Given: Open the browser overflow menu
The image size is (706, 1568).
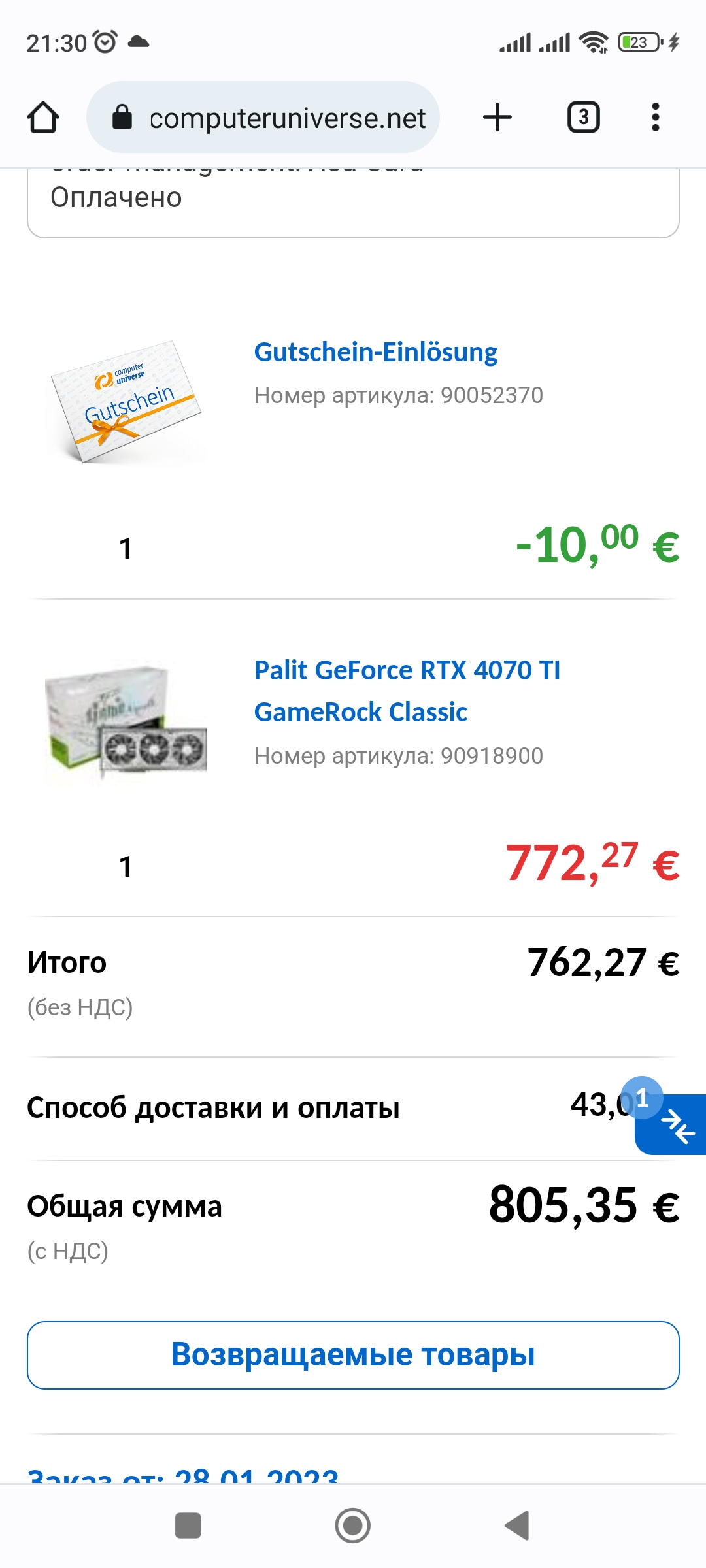Looking at the screenshot, I should pyautogui.click(x=655, y=118).
